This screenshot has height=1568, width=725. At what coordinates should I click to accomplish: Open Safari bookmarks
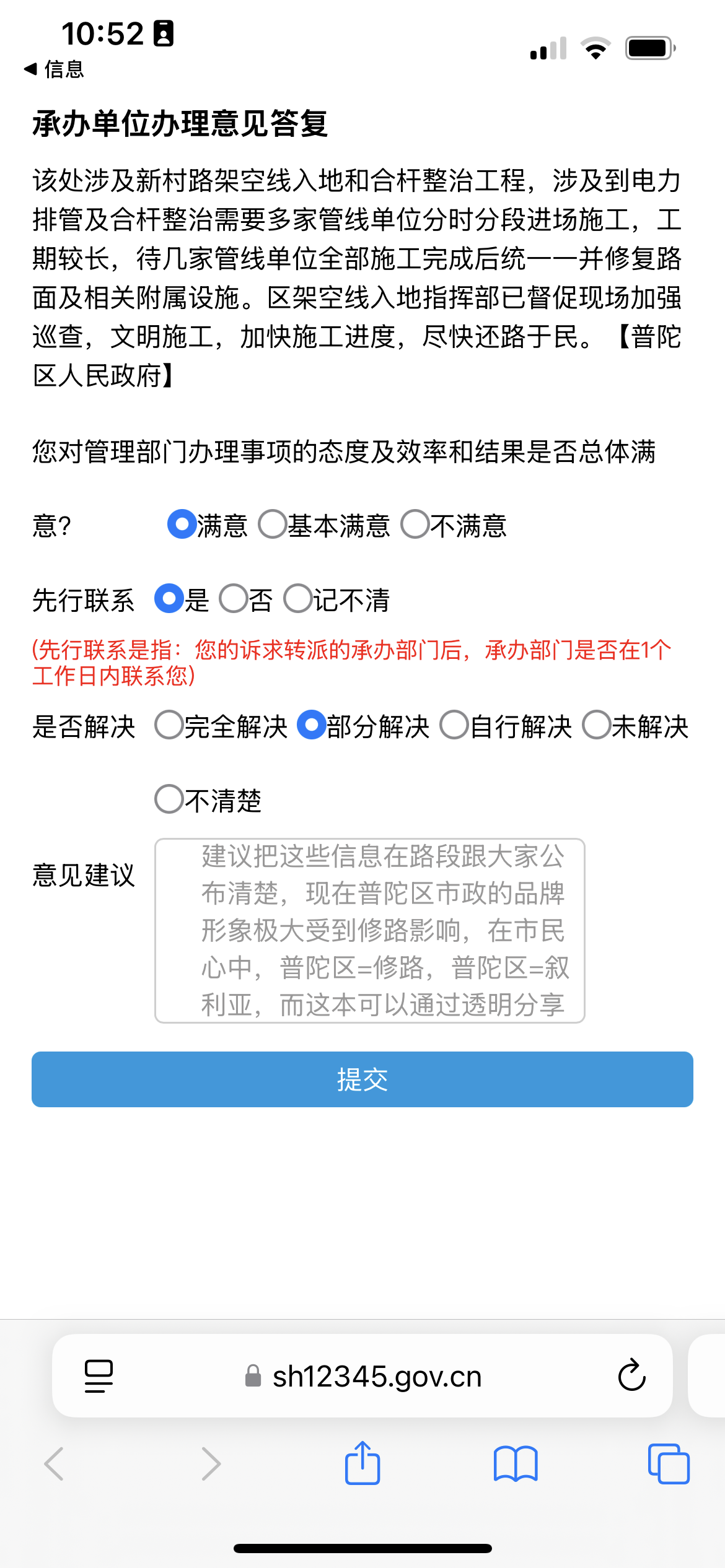click(x=516, y=1464)
